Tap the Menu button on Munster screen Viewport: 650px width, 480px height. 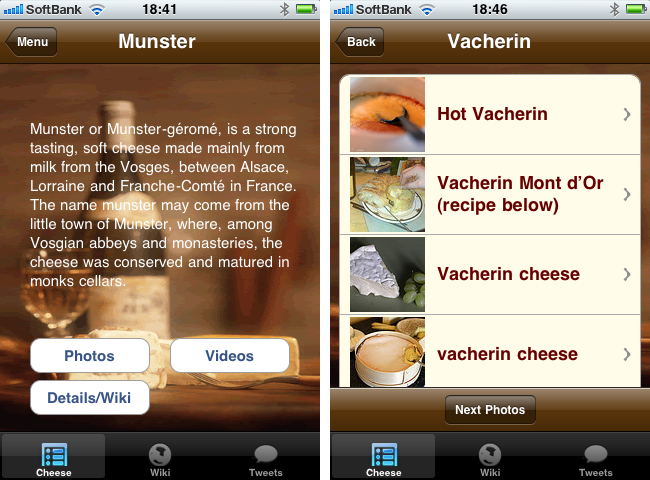pos(32,42)
